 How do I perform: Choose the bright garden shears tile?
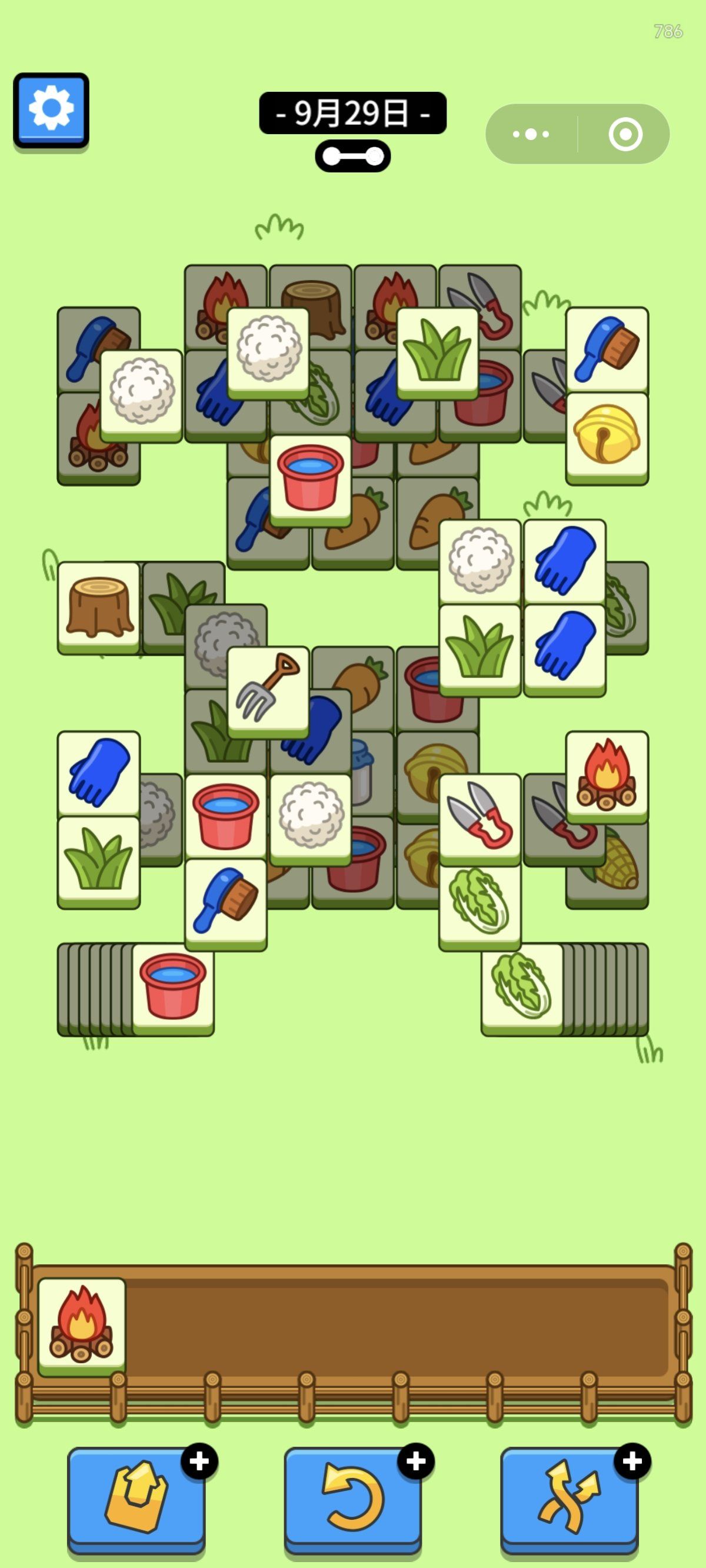[479, 816]
